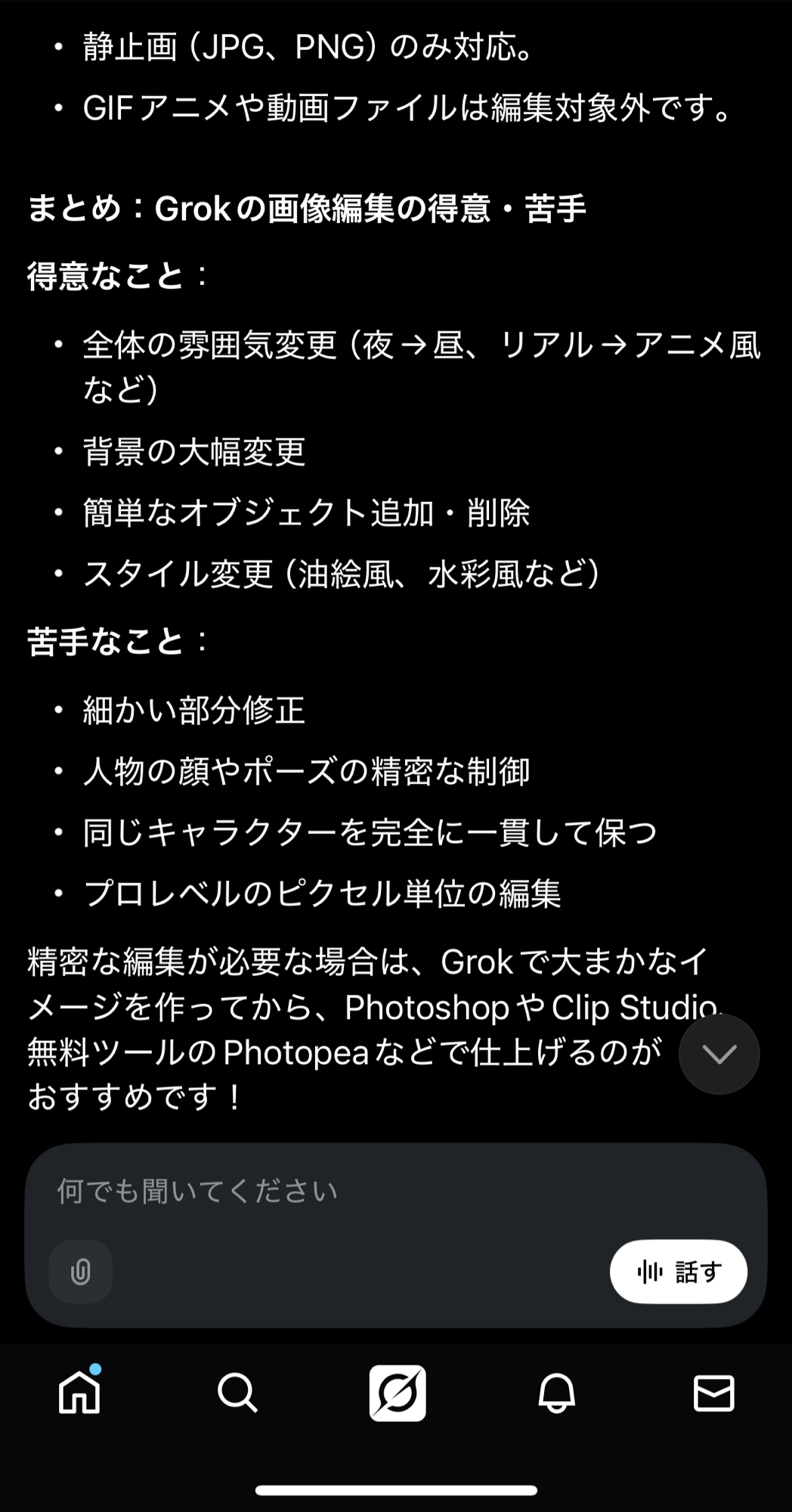
Task: Jump to bottom with the down chevron
Action: click(719, 1054)
